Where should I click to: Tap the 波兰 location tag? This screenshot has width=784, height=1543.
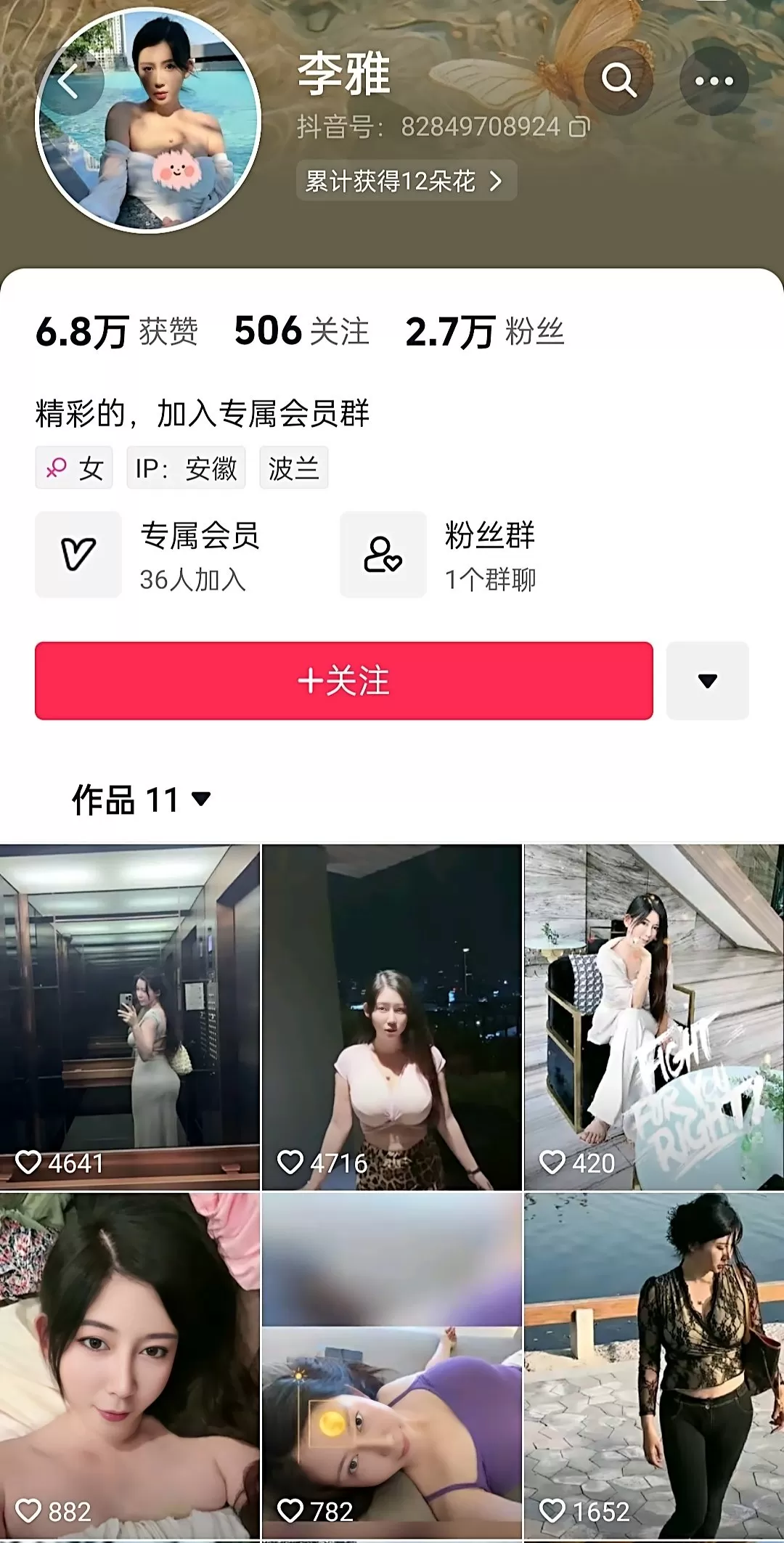[293, 467]
